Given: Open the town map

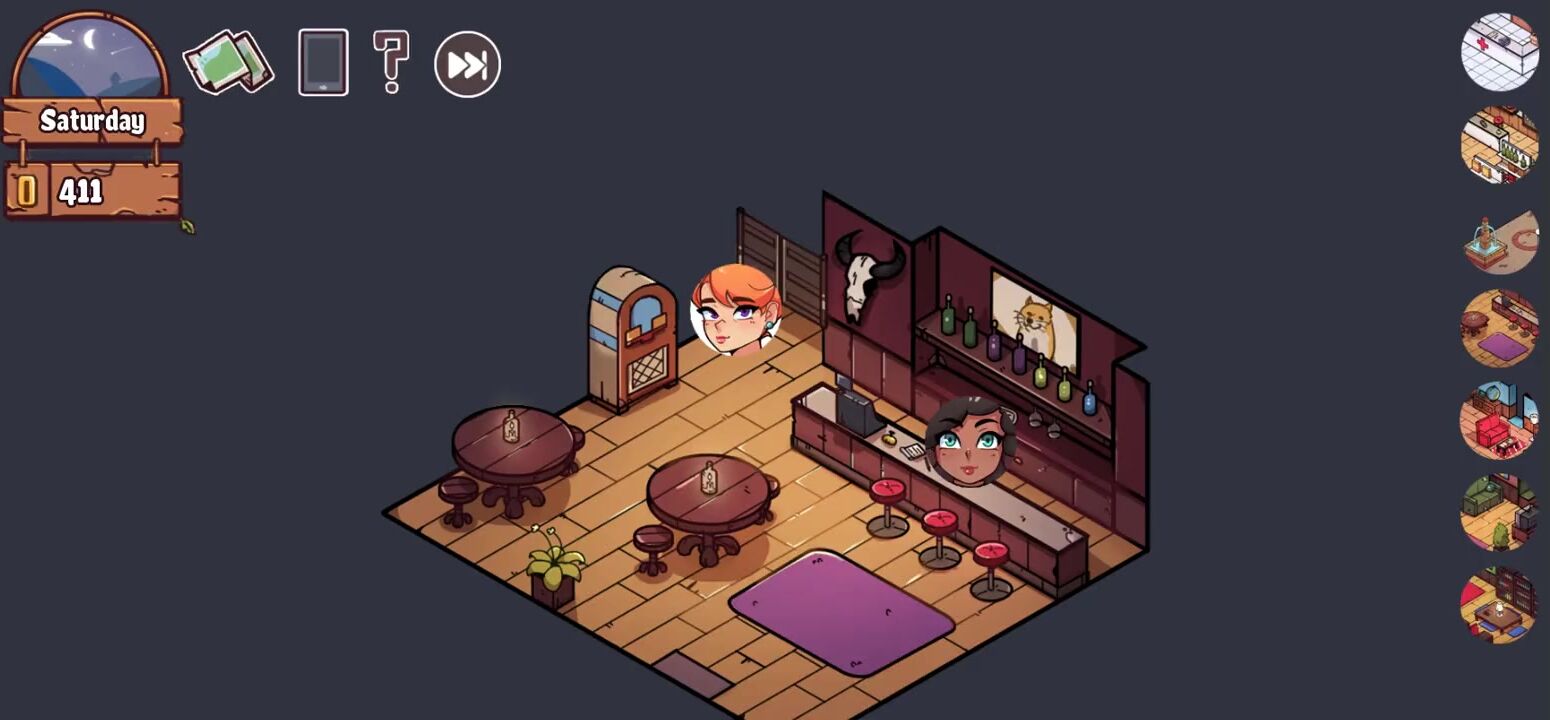Looking at the screenshot, I should click(229, 64).
